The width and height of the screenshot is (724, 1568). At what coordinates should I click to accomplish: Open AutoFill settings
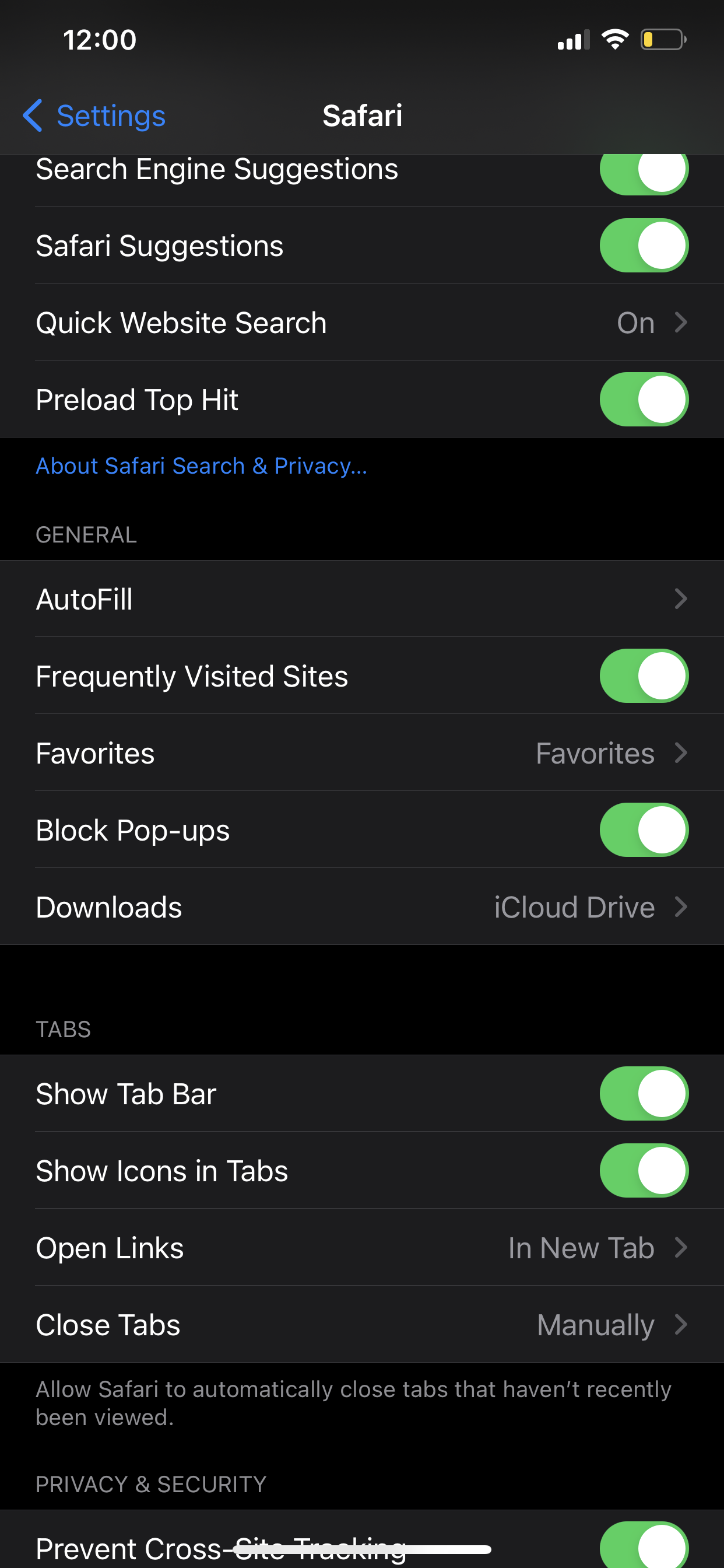[361, 599]
